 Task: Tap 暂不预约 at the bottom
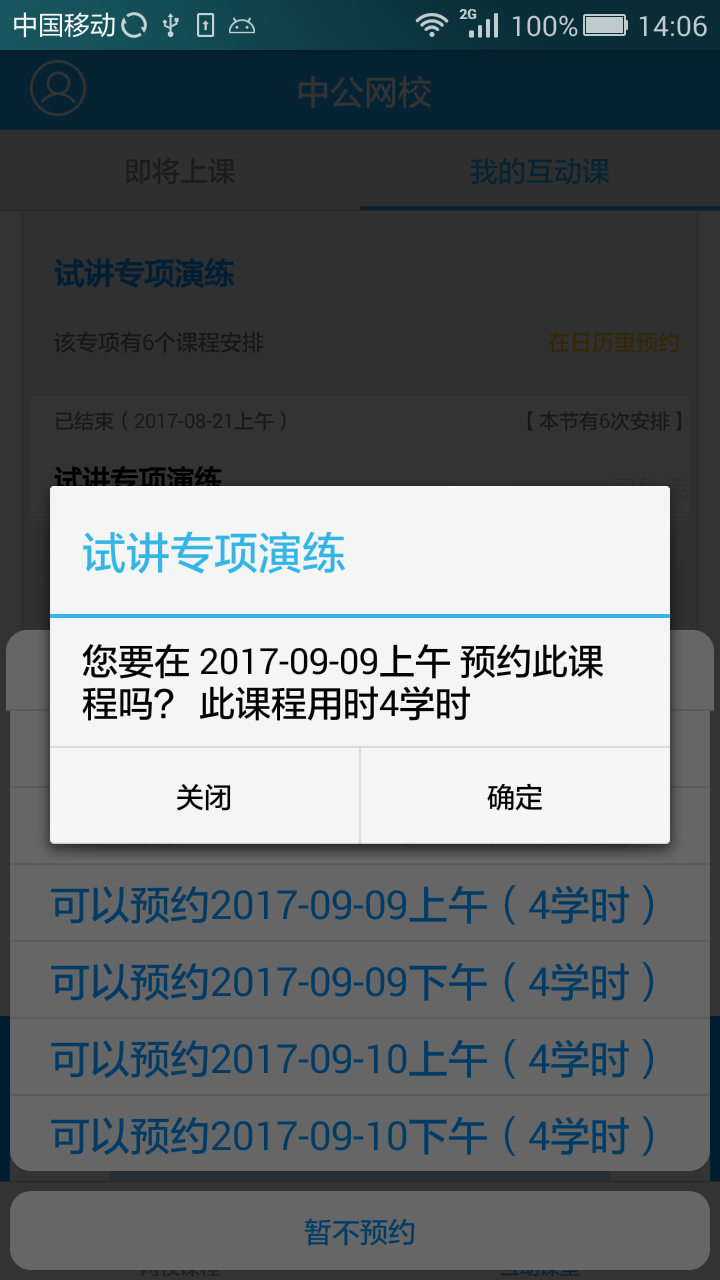pos(358,1232)
